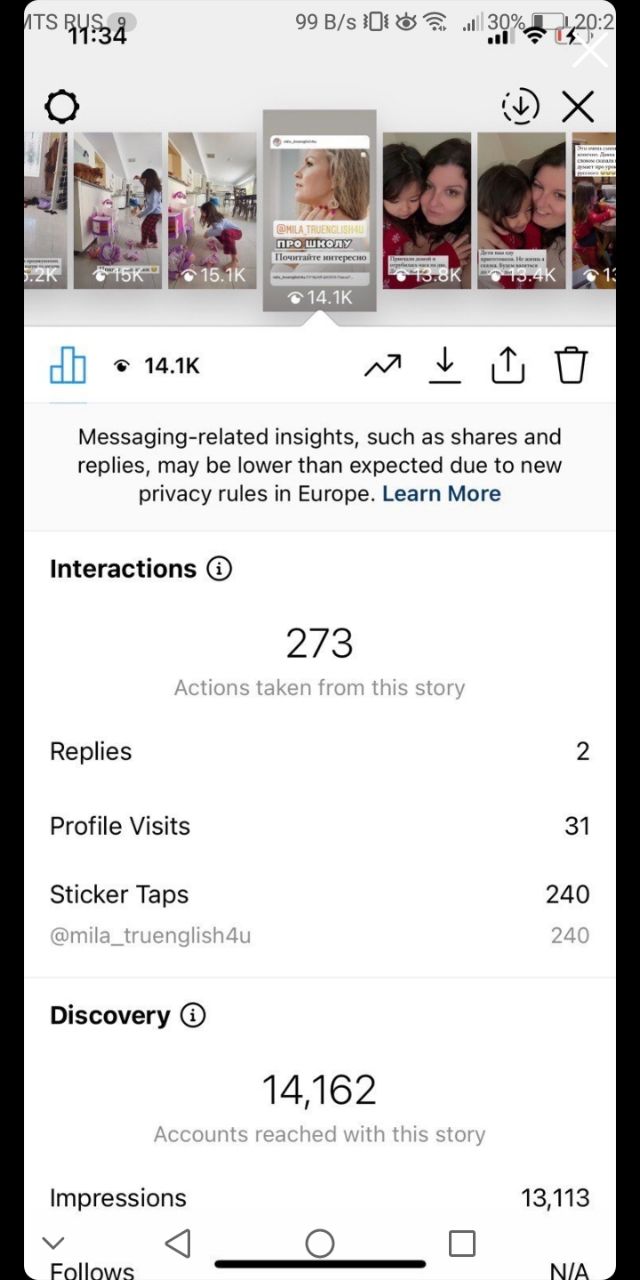This screenshot has width=640, height=1280.
Task: Show info about Interactions
Action: [x=219, y=569]
